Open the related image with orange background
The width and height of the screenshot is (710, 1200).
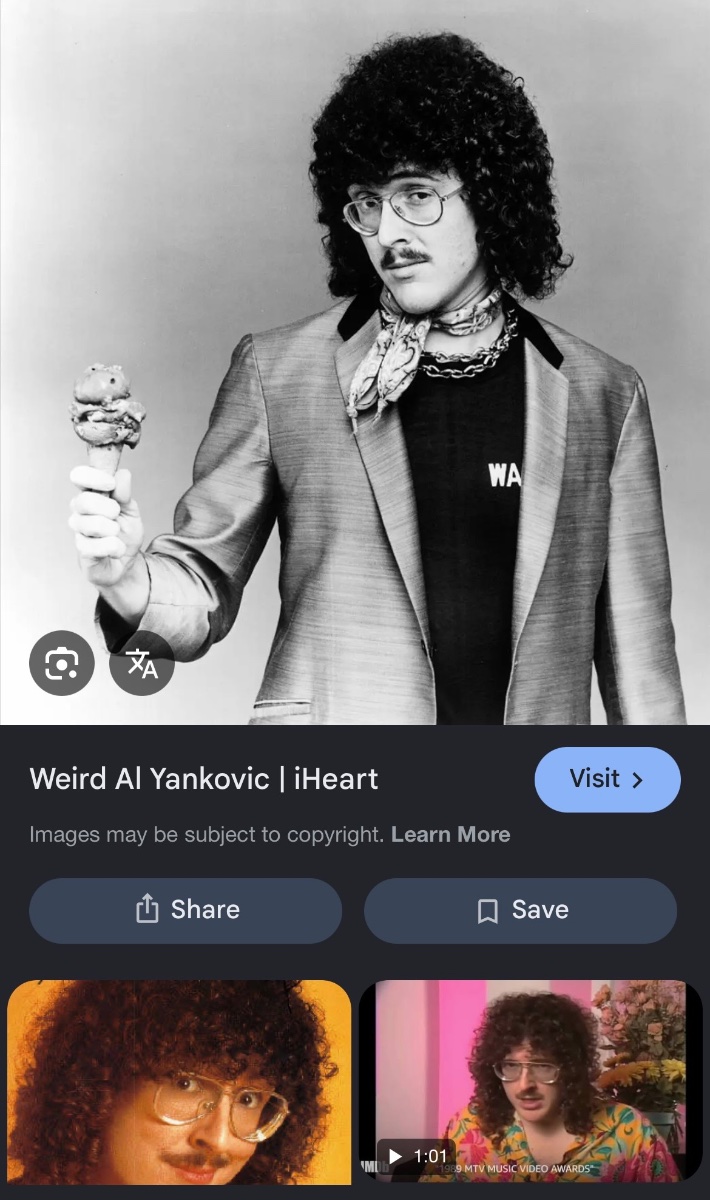(180, 1082)
